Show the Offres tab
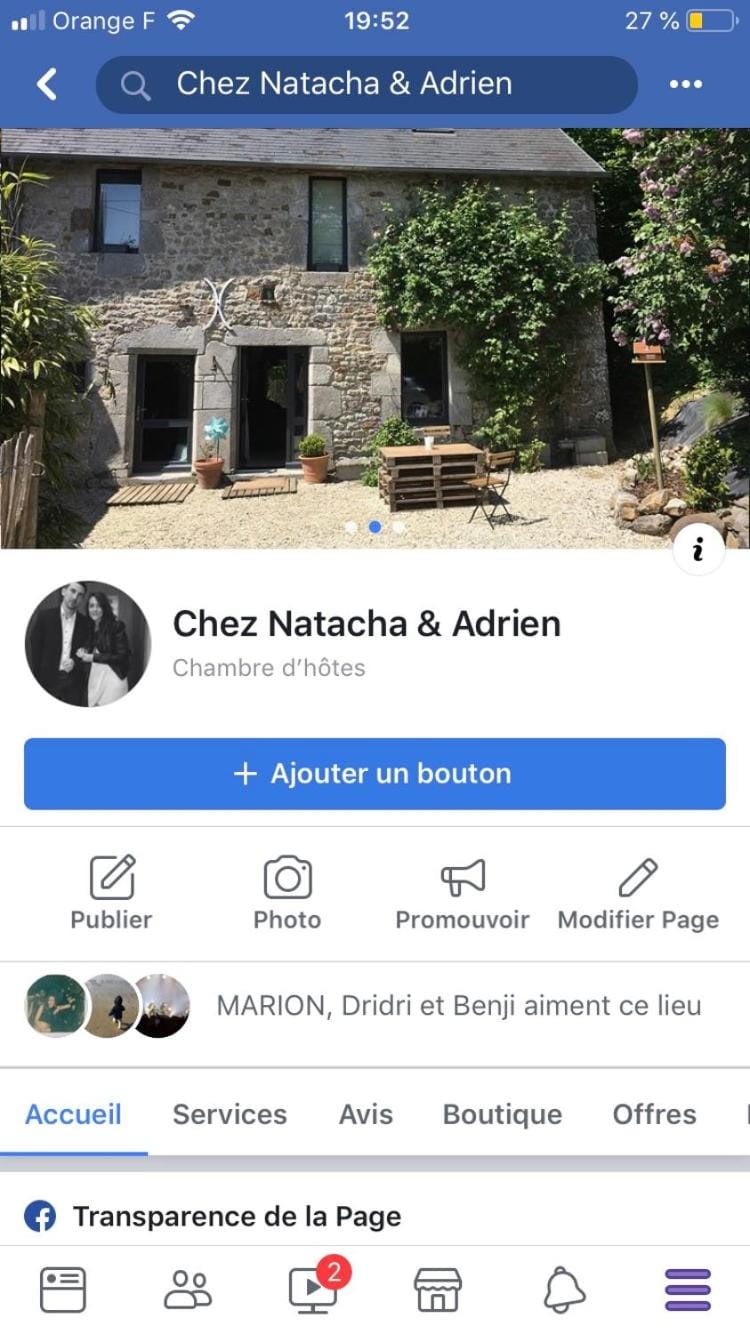 (654, 1114)
